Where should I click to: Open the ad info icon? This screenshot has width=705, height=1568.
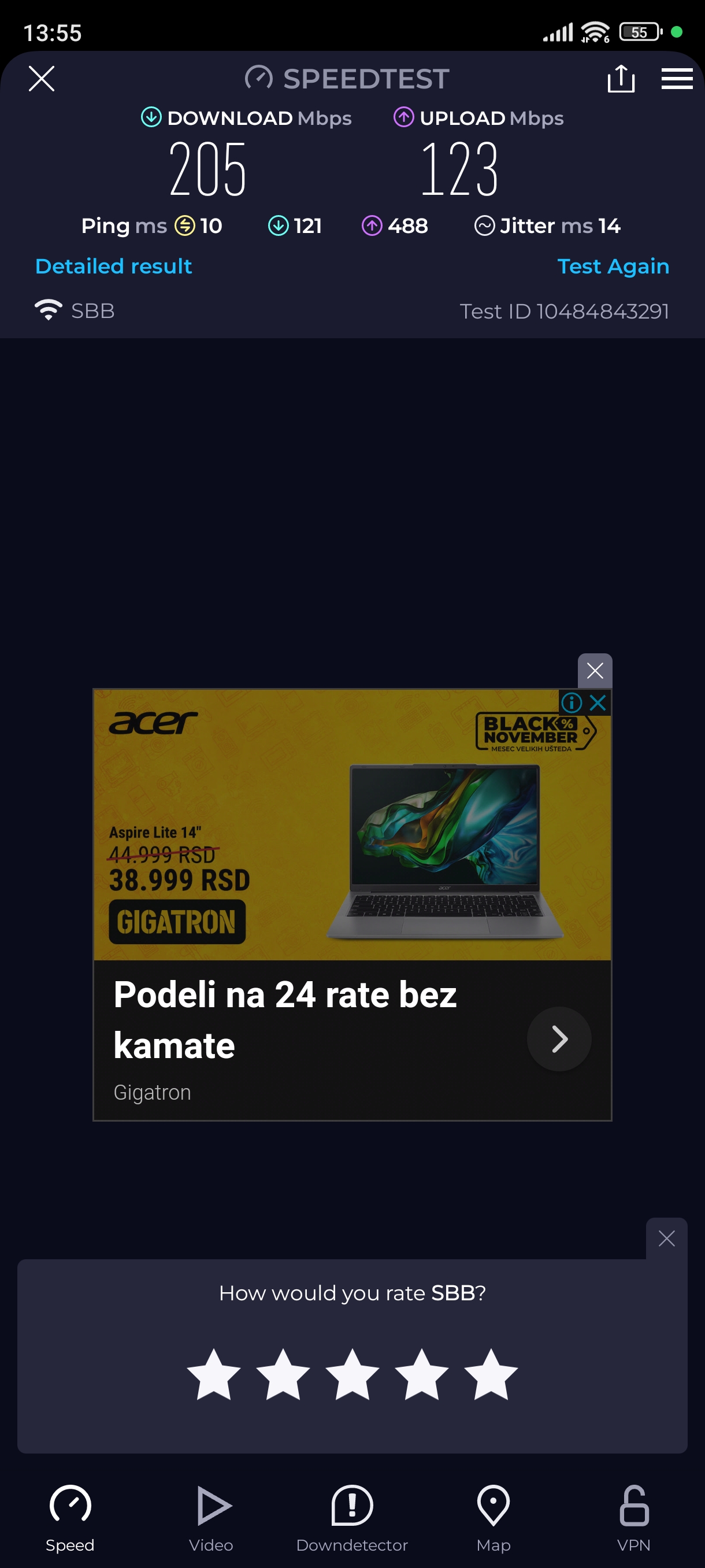(571, 702)
